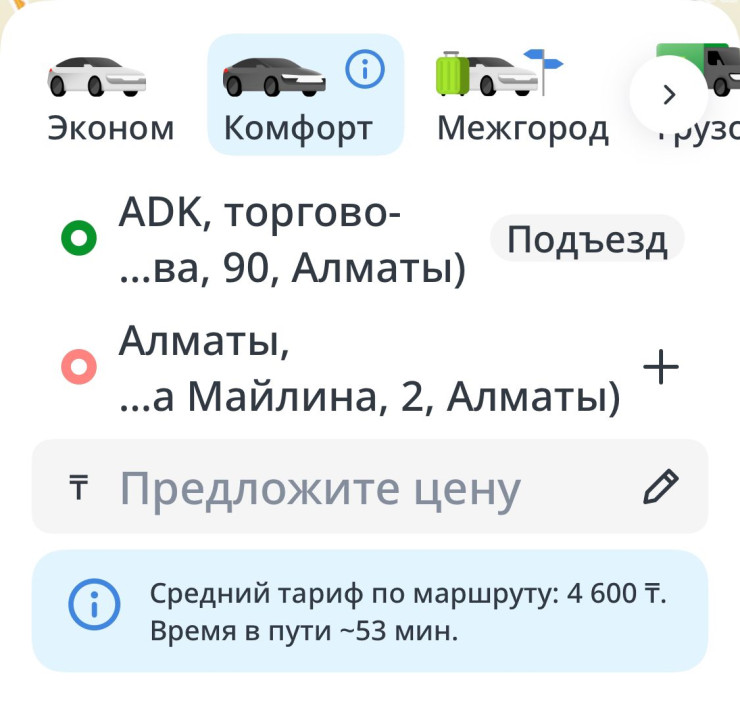Screen dimensions: 740x704
Task: Edit pickup address ADK, торгово-
Action: (x=290, y=241)
